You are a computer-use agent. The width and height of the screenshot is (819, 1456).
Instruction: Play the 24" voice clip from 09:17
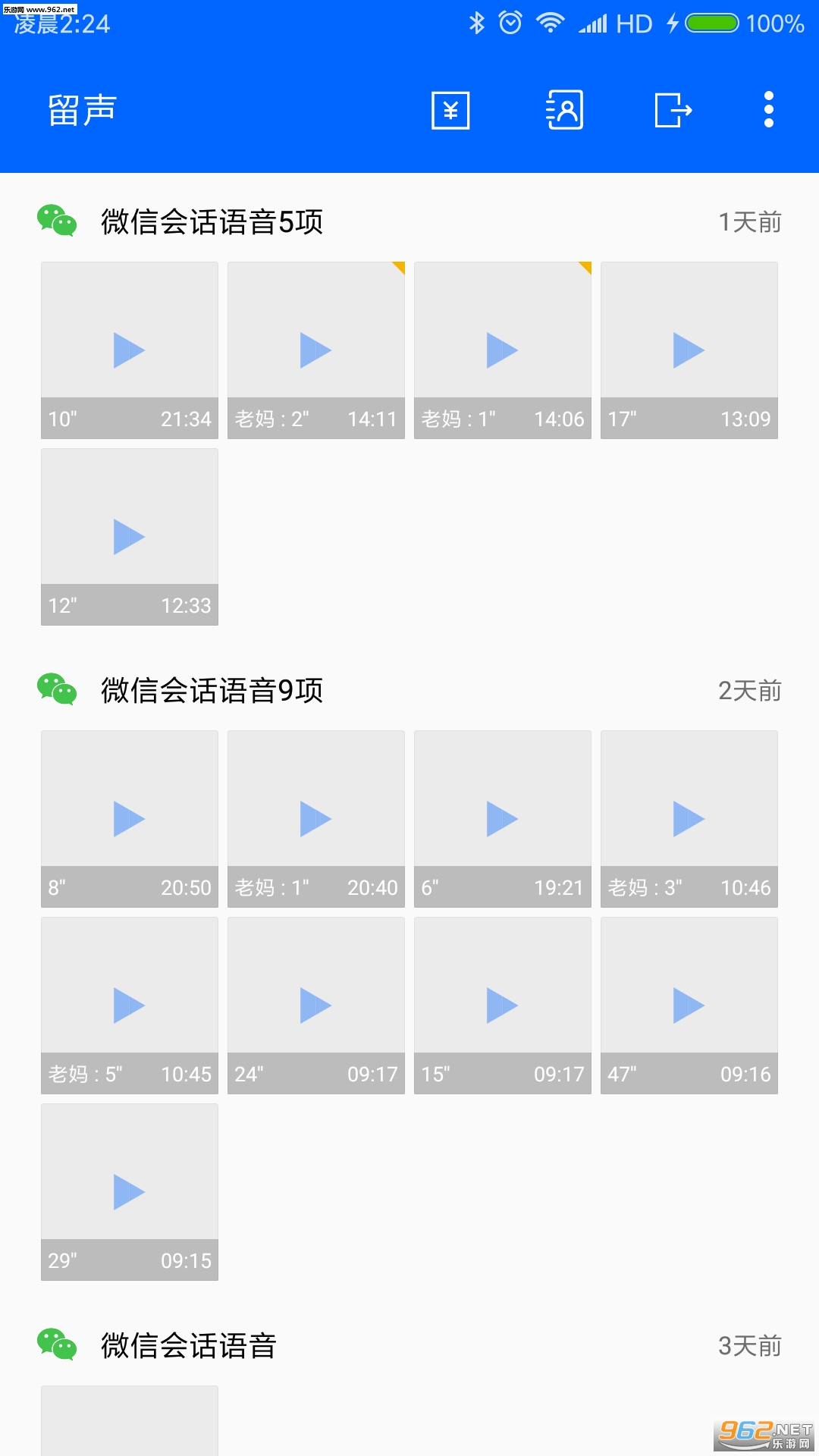(316, 1005)
